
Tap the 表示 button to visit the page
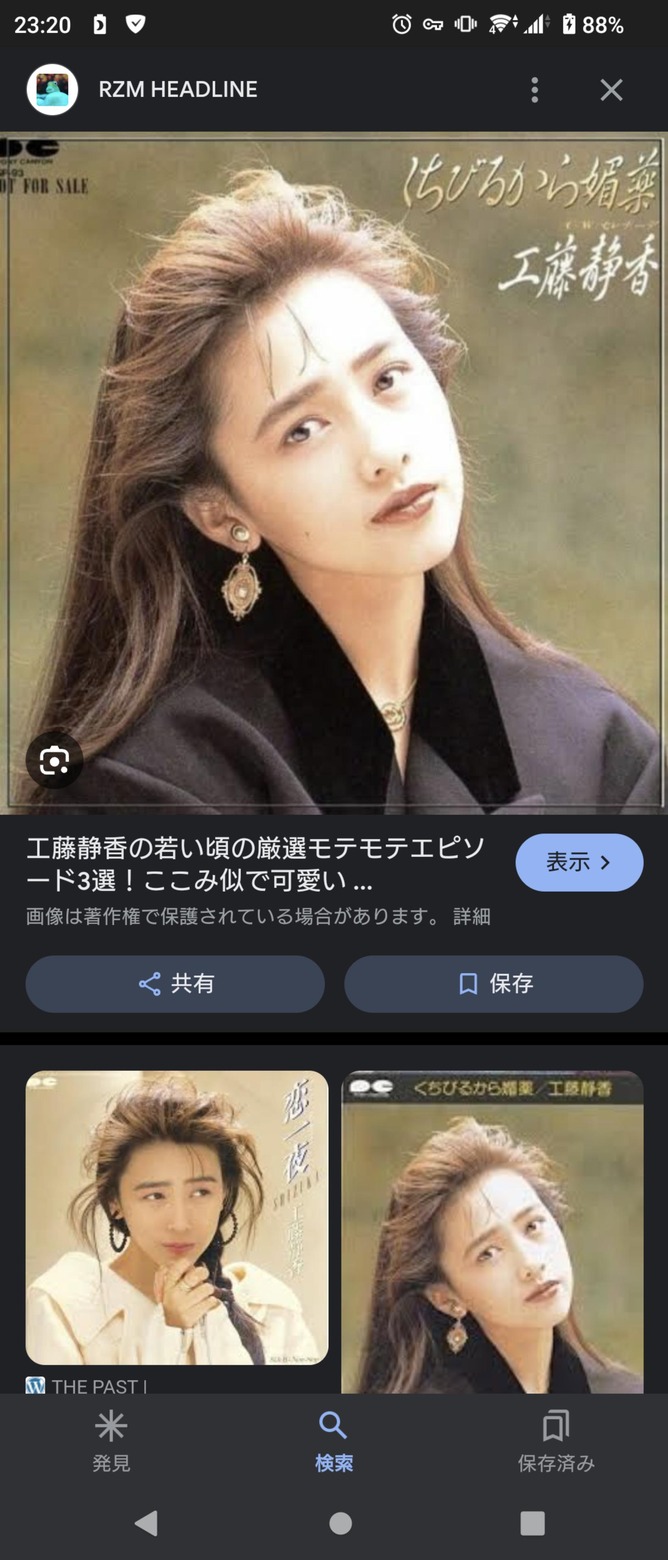(x=579, y=862)
